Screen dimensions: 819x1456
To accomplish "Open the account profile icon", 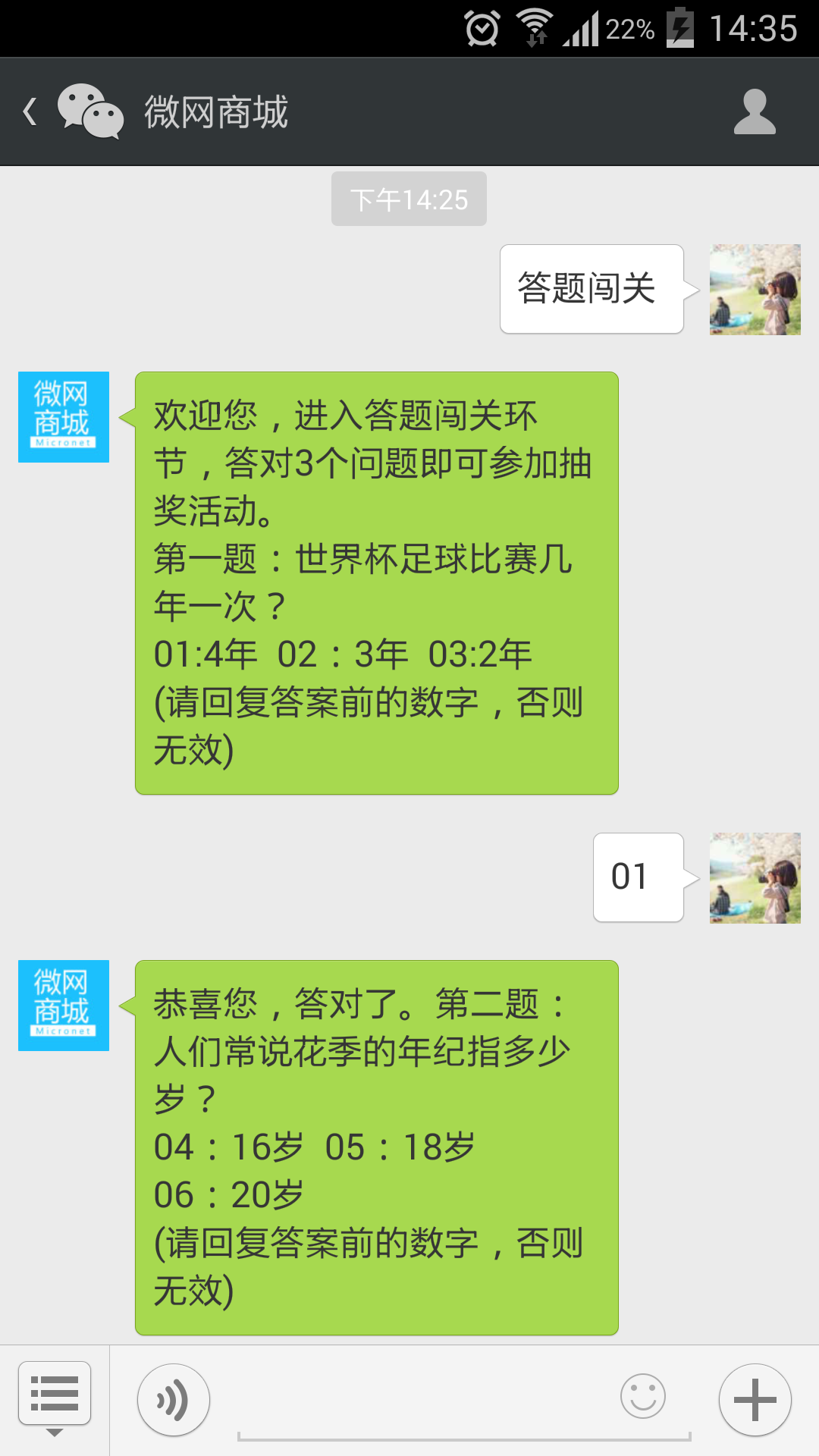I will pyautogui.click(x=755, y=112).
